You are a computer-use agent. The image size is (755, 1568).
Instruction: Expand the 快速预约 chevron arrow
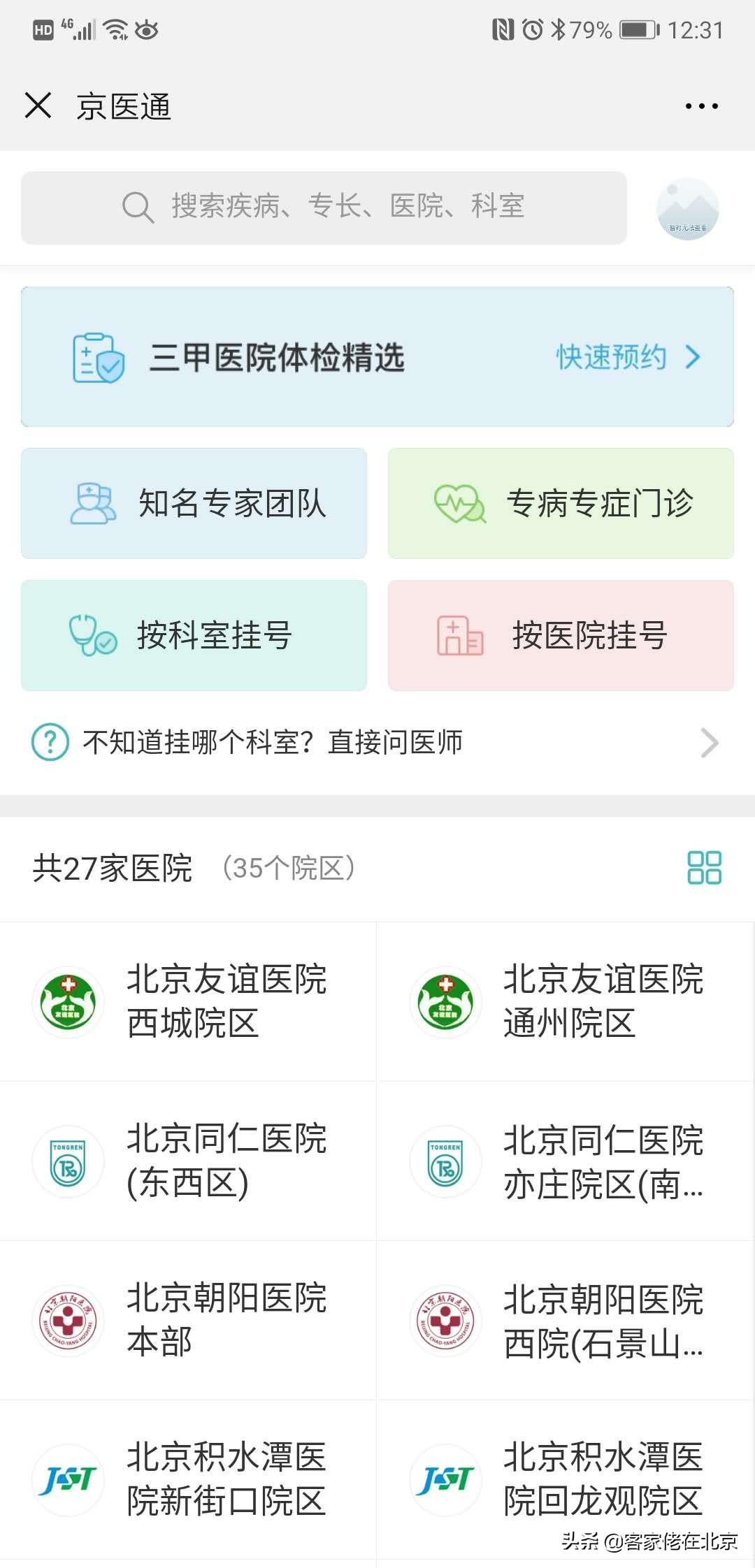[x=692, y=358]
